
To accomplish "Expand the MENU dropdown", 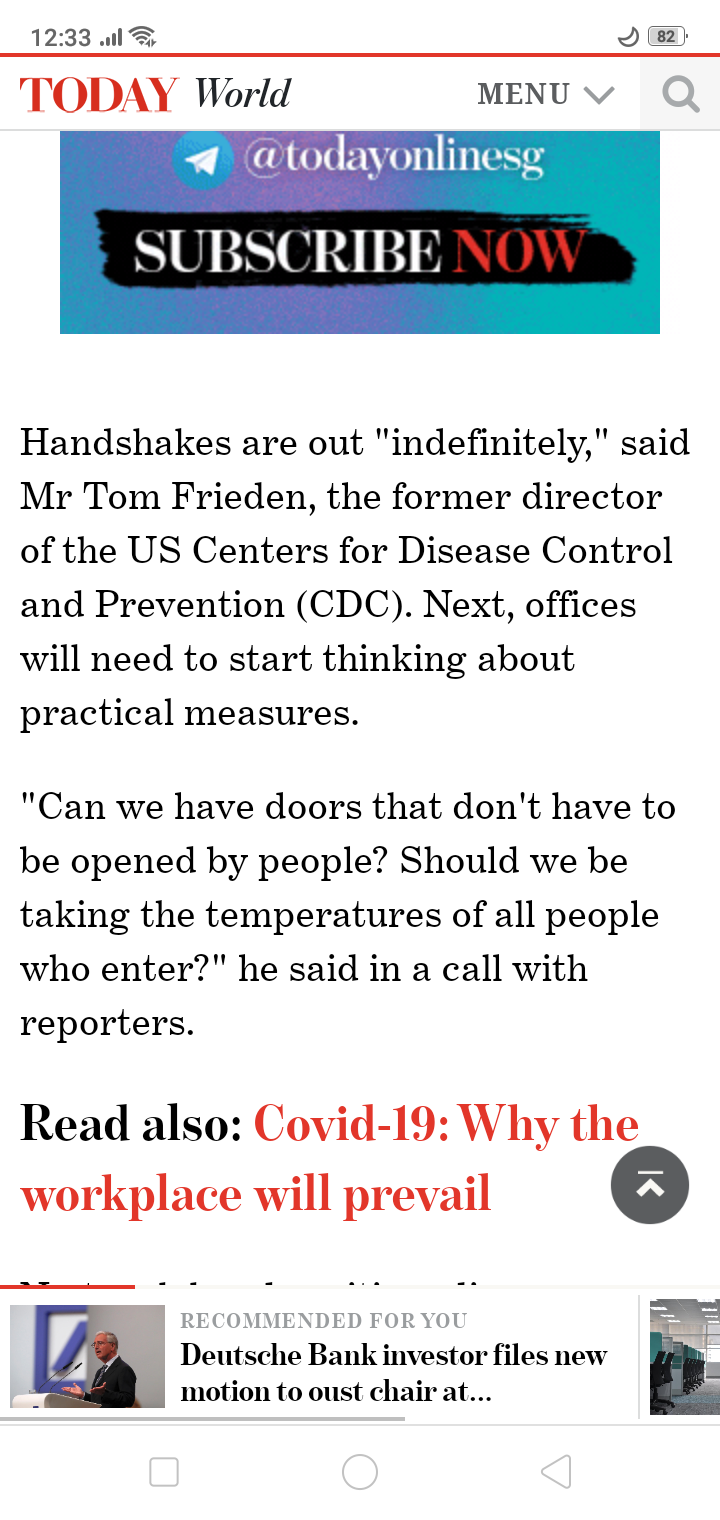I will [x=545, y=95].
